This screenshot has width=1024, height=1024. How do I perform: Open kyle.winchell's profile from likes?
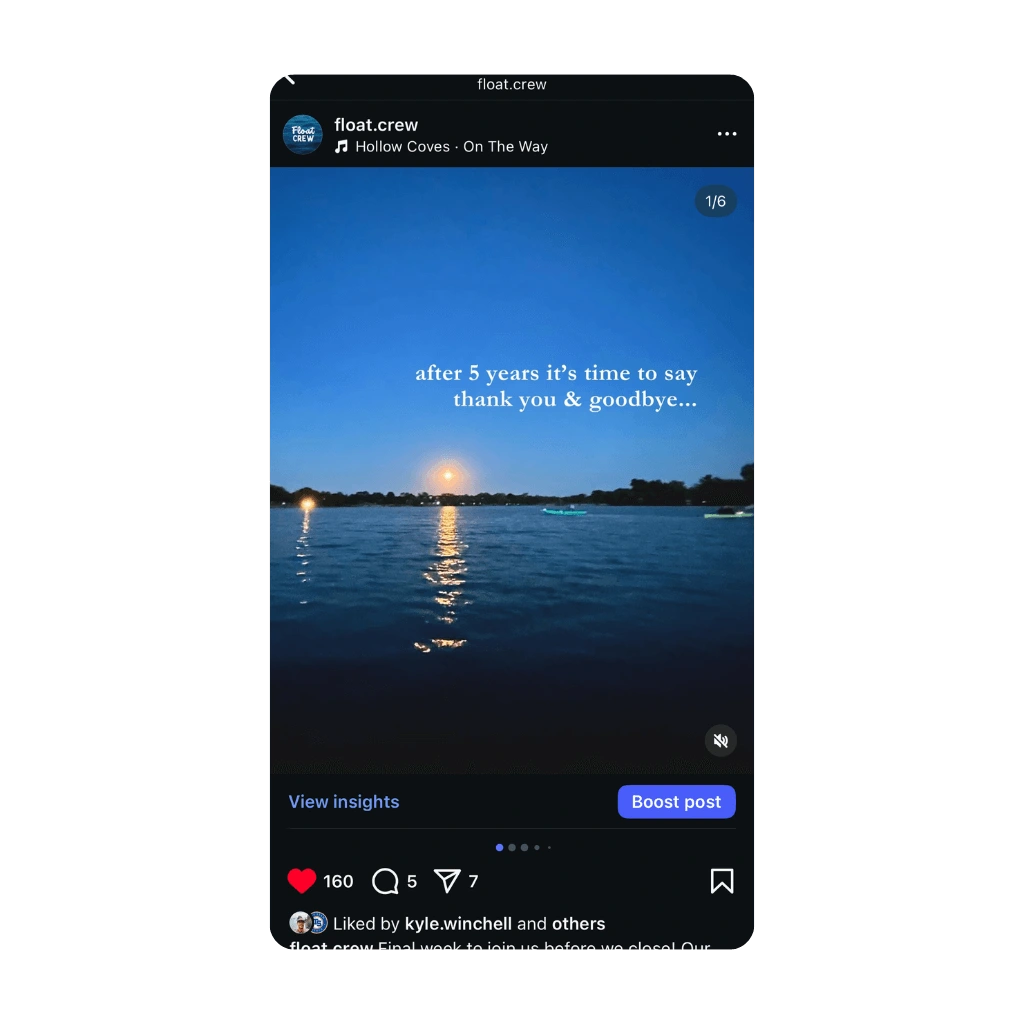(458, 924)
